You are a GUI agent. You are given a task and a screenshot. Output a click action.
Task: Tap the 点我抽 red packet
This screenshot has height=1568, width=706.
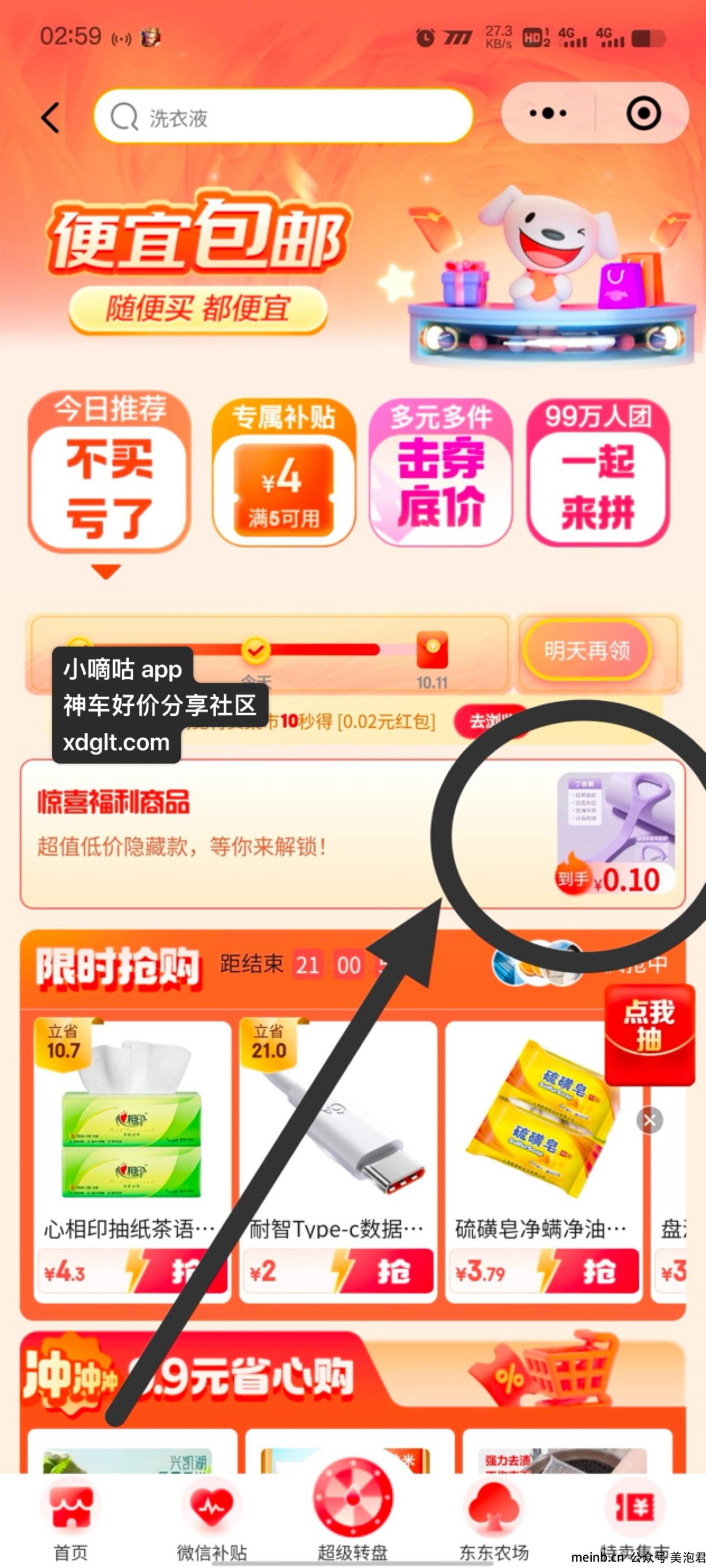(649, 1034)
